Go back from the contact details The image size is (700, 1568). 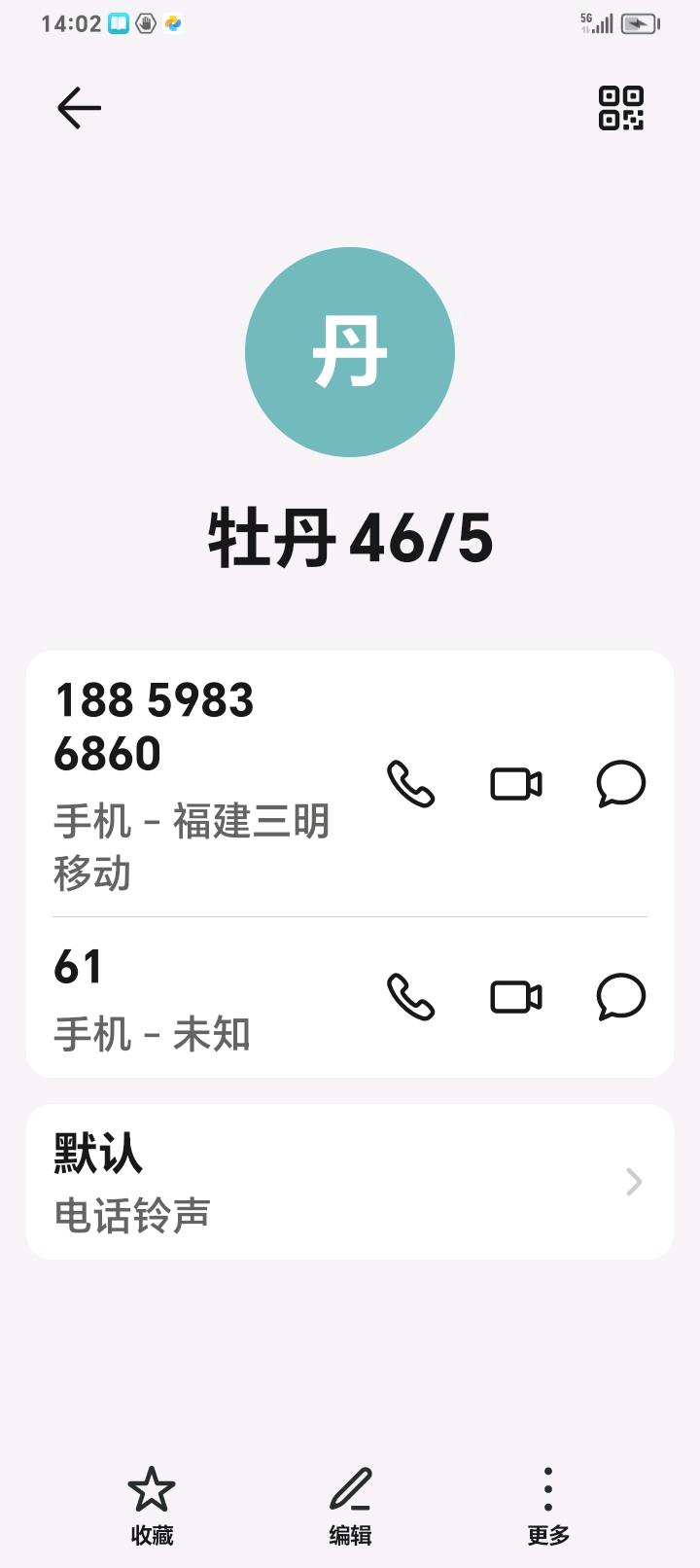click(x=79, y=107)
